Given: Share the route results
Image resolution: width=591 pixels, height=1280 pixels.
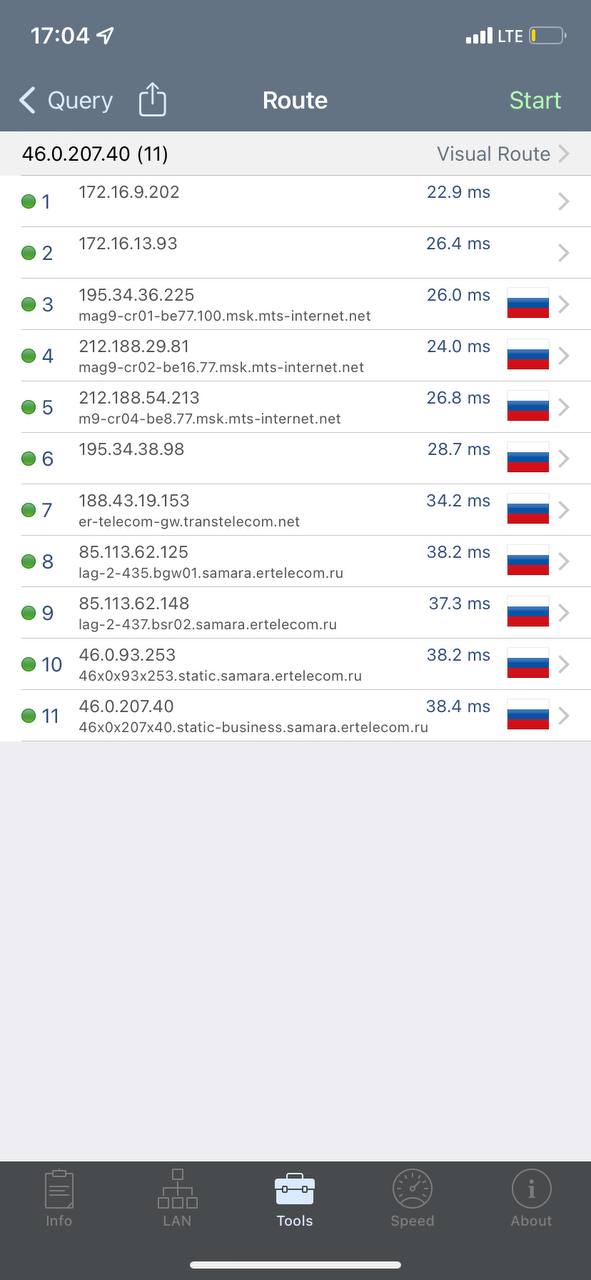Looking at the screenshot, I should point(152,99).
